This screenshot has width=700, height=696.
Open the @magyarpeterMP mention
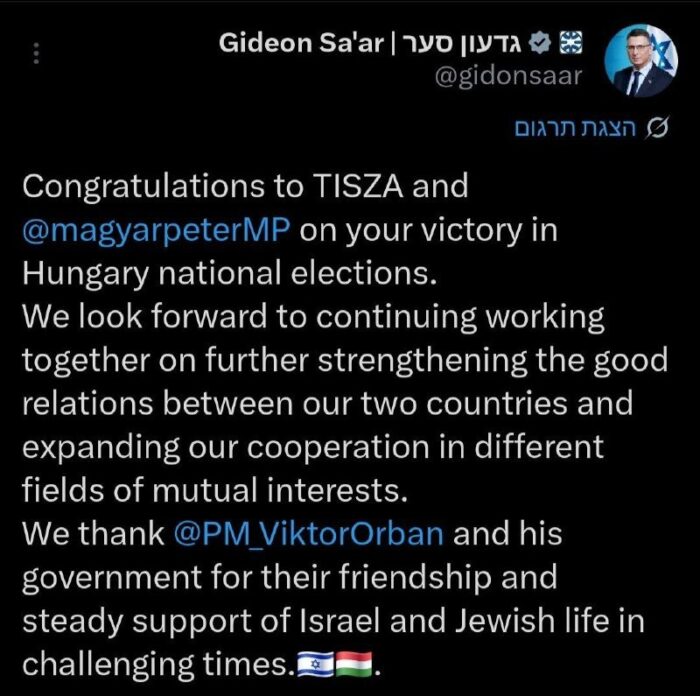pyautogui.click(x=156, y=230)
